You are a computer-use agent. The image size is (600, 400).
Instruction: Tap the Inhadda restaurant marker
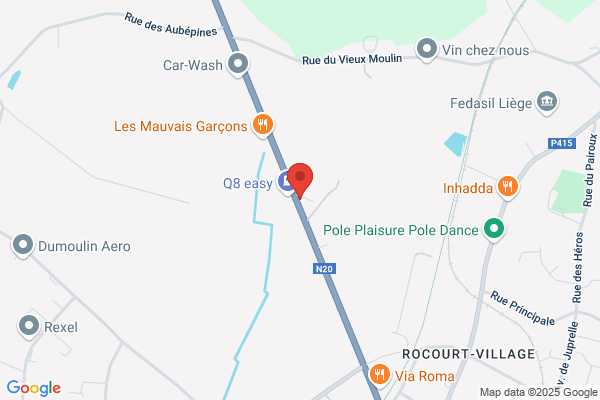pos(508,188)
